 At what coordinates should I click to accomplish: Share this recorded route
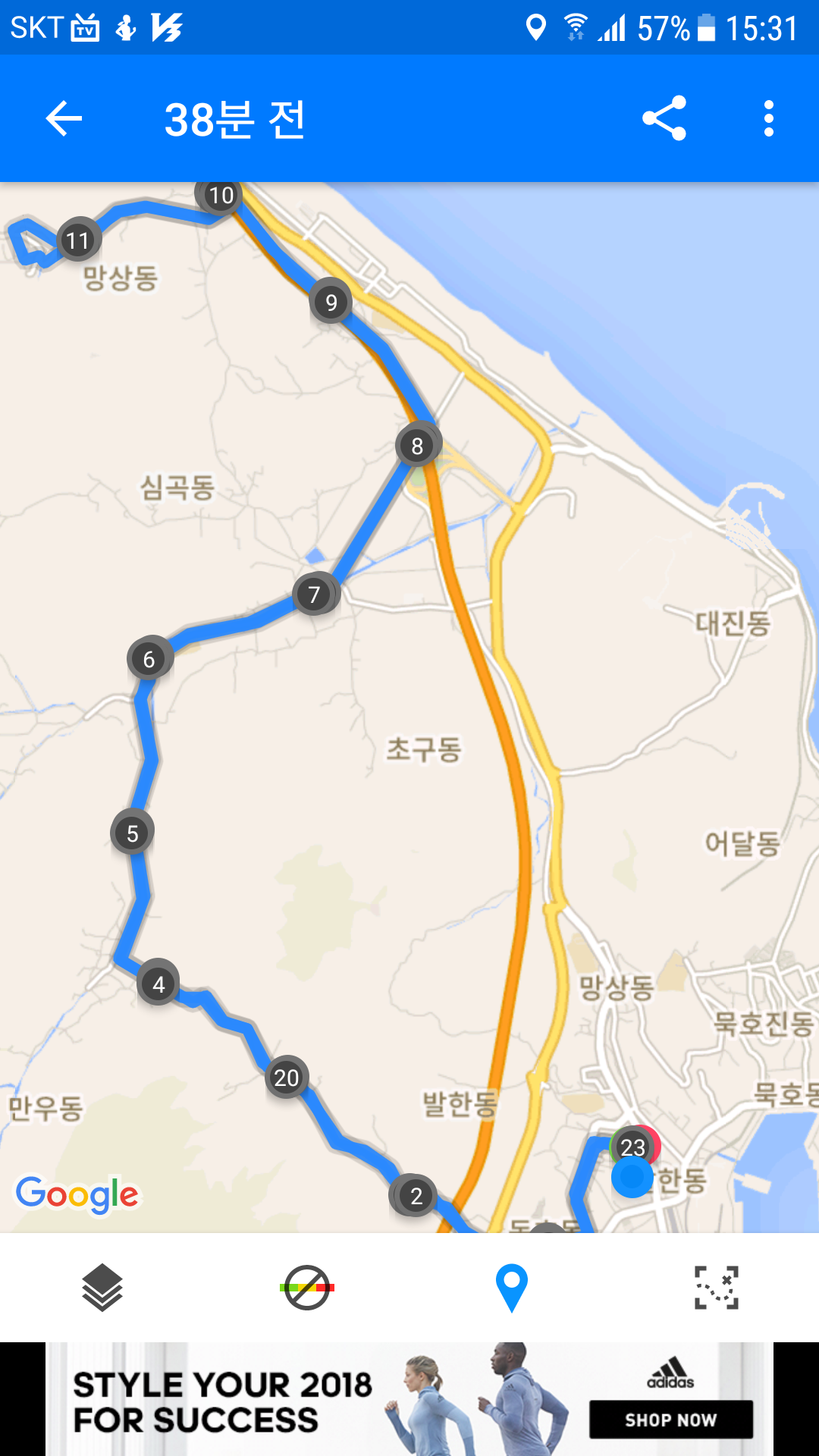[x=664, y=118]
